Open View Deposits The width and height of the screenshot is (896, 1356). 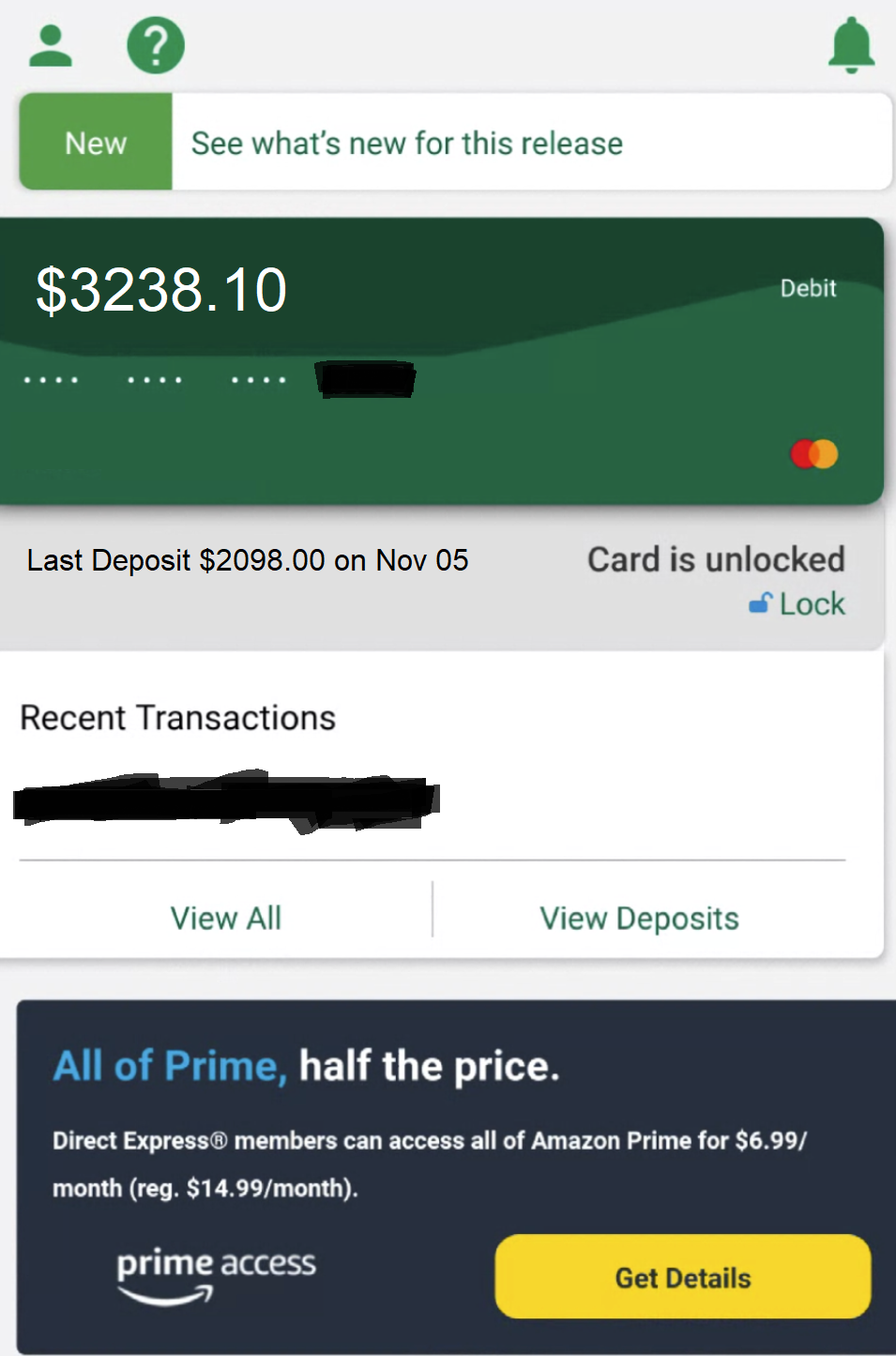(639, 918)
